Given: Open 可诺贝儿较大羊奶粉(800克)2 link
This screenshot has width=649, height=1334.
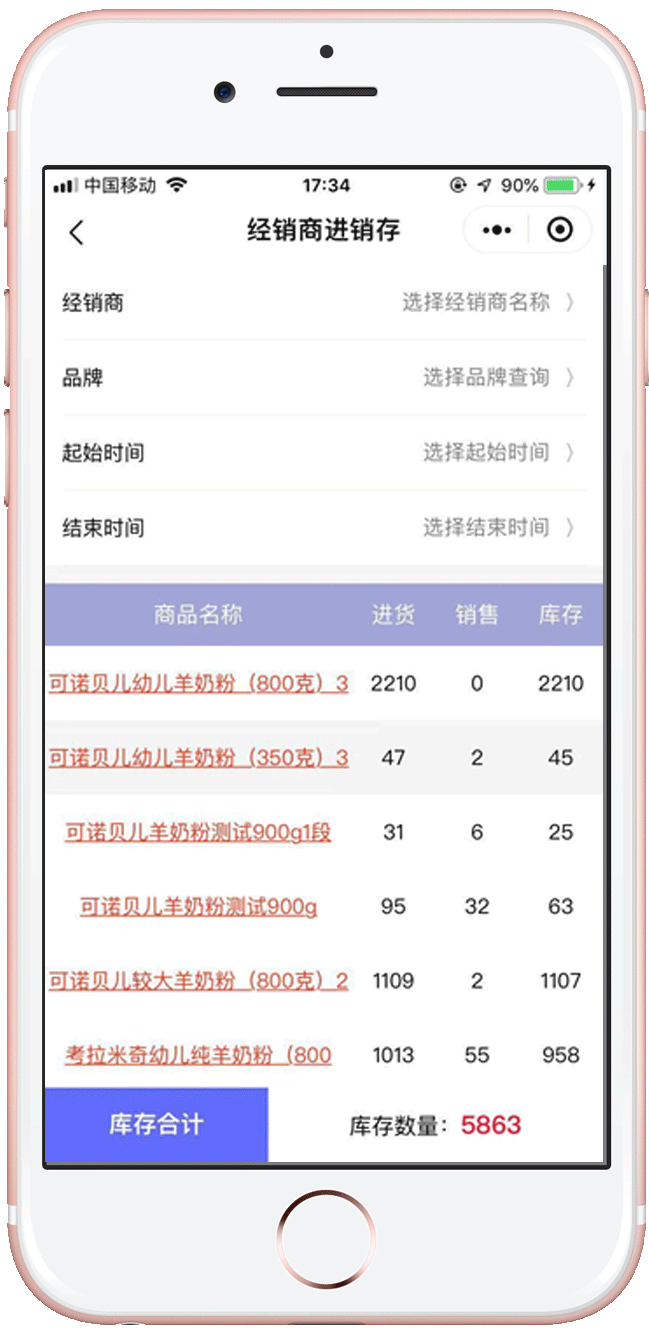Looking at the screenshot, I should point(198,981).
